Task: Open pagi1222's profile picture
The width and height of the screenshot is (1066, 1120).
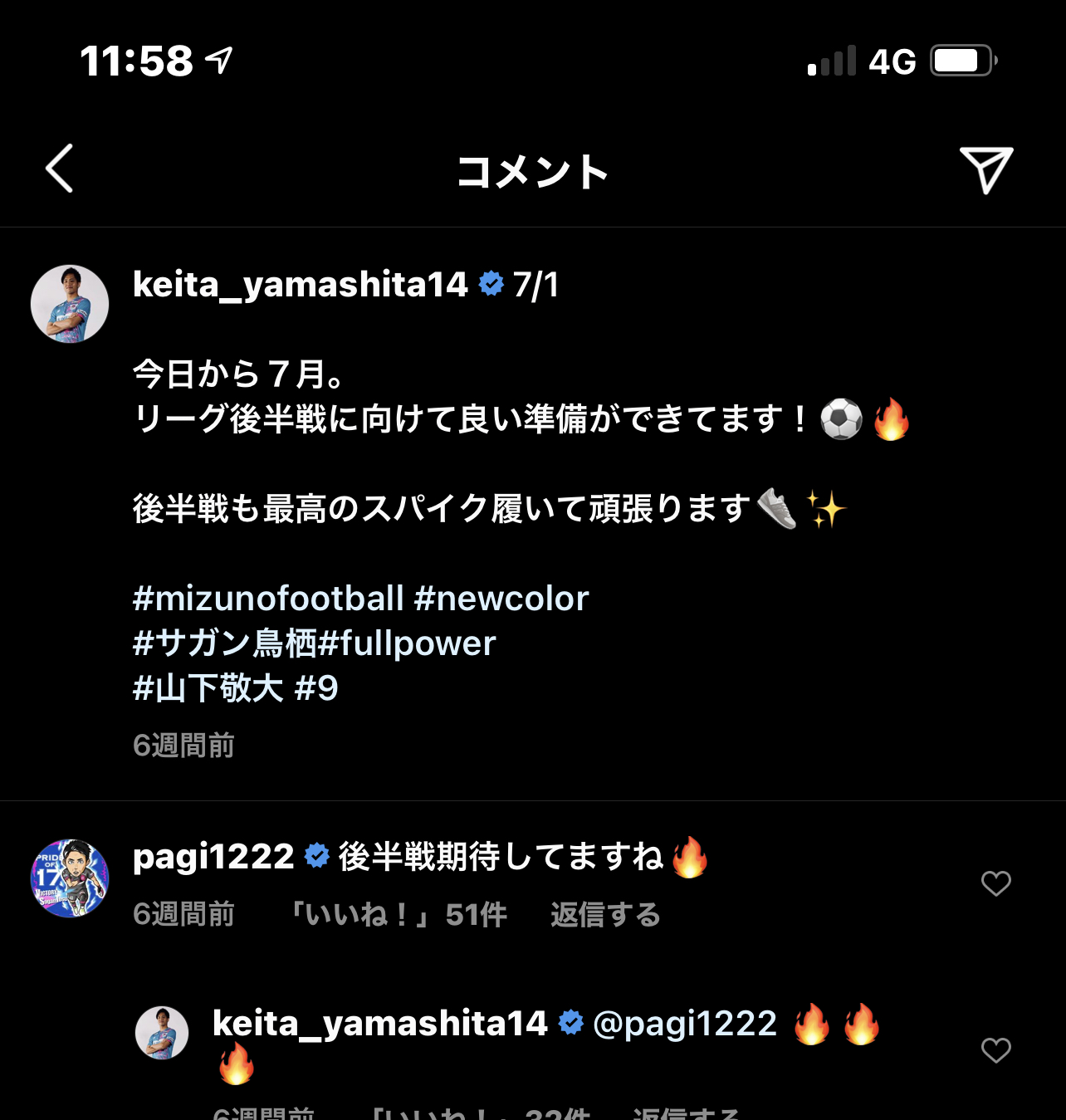Action: pyautogui.click(x=70, y=878)
